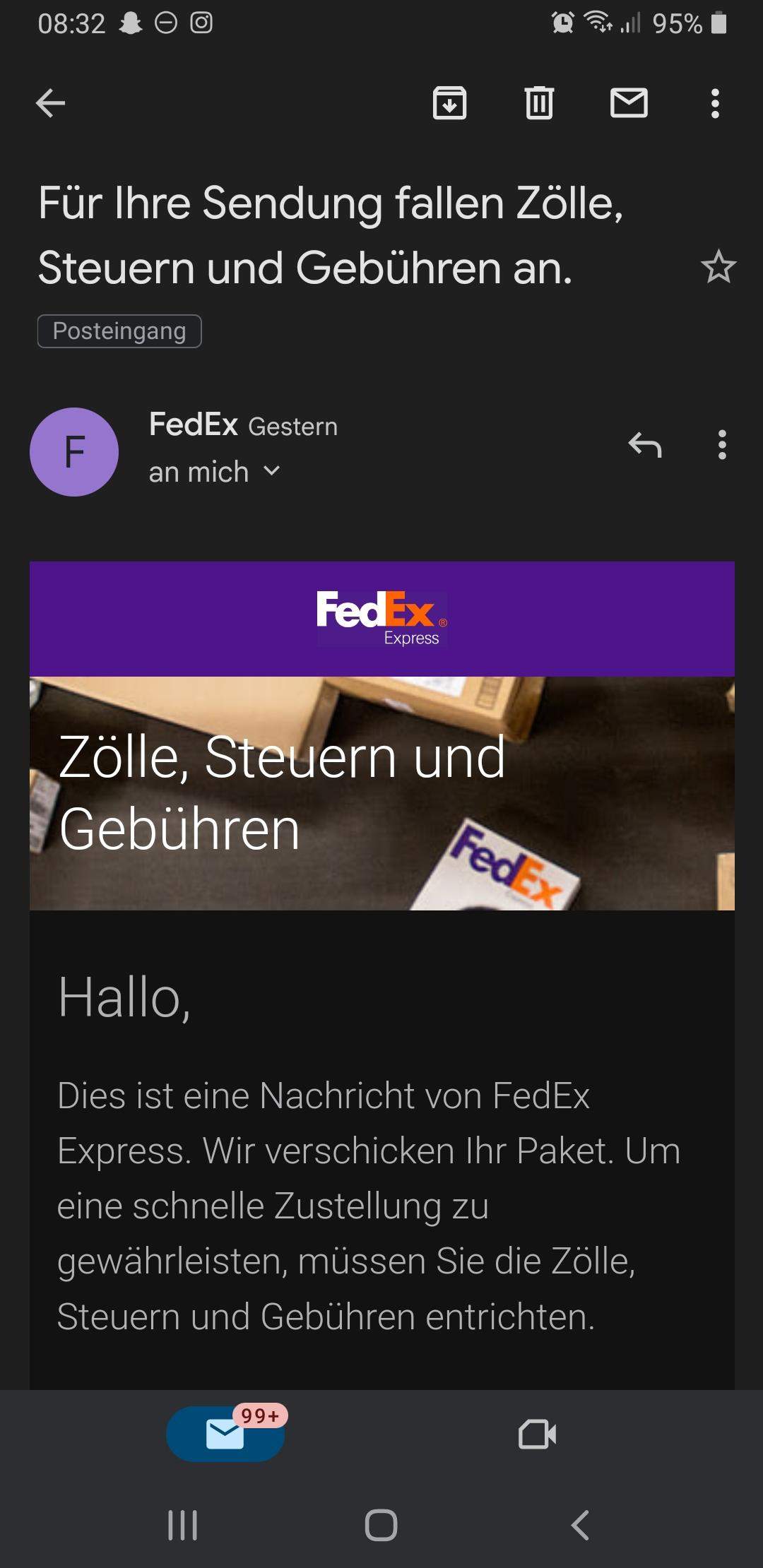Open the FedEx sender avatar
Screen dimensions: 763x1568
[73, 451]
